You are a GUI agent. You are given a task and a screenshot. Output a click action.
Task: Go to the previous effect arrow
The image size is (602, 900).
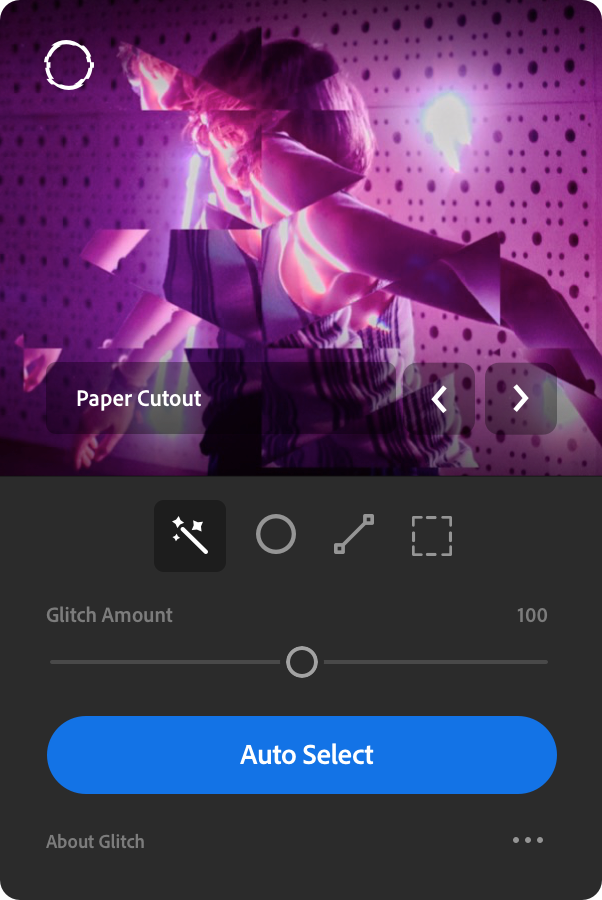click(439, 398)
